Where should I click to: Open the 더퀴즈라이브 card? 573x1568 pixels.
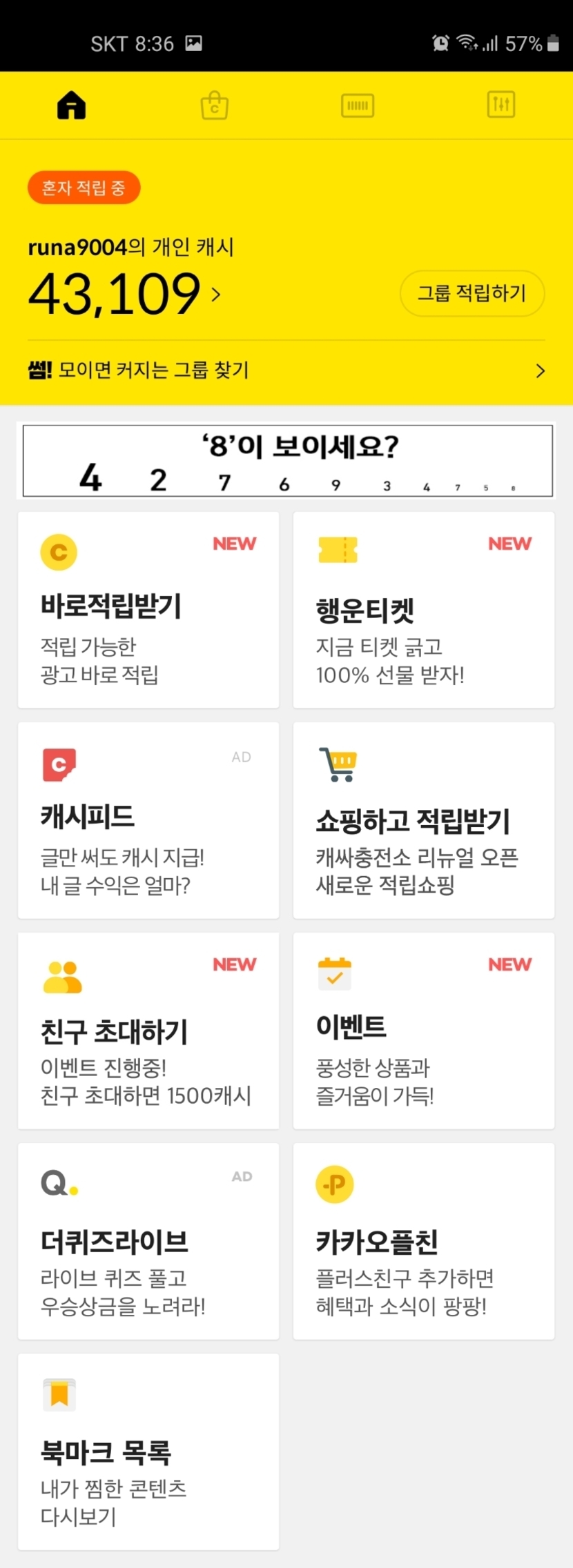tap(148, 1241)
